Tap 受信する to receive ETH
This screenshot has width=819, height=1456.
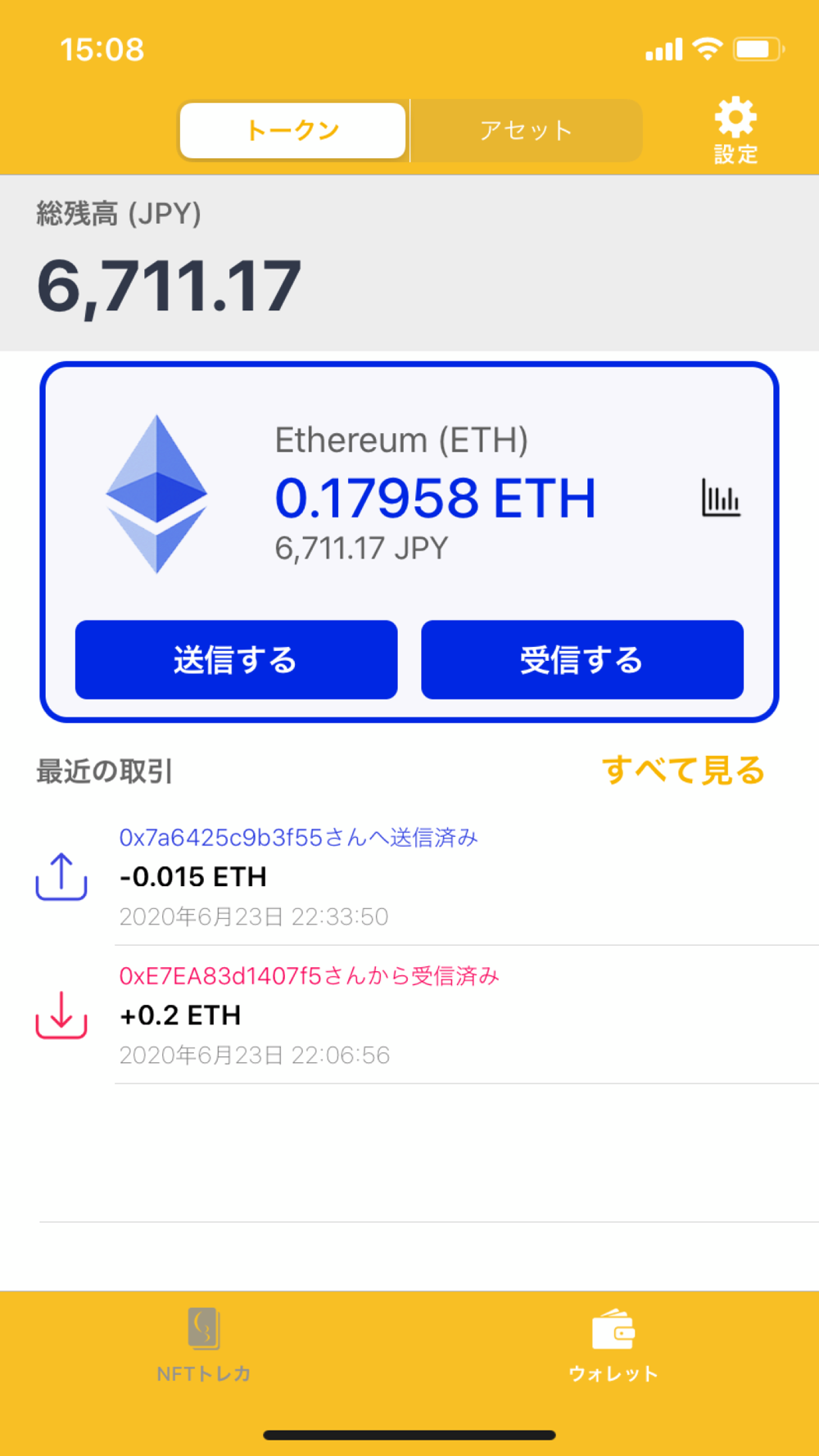(x=582, y=659)
